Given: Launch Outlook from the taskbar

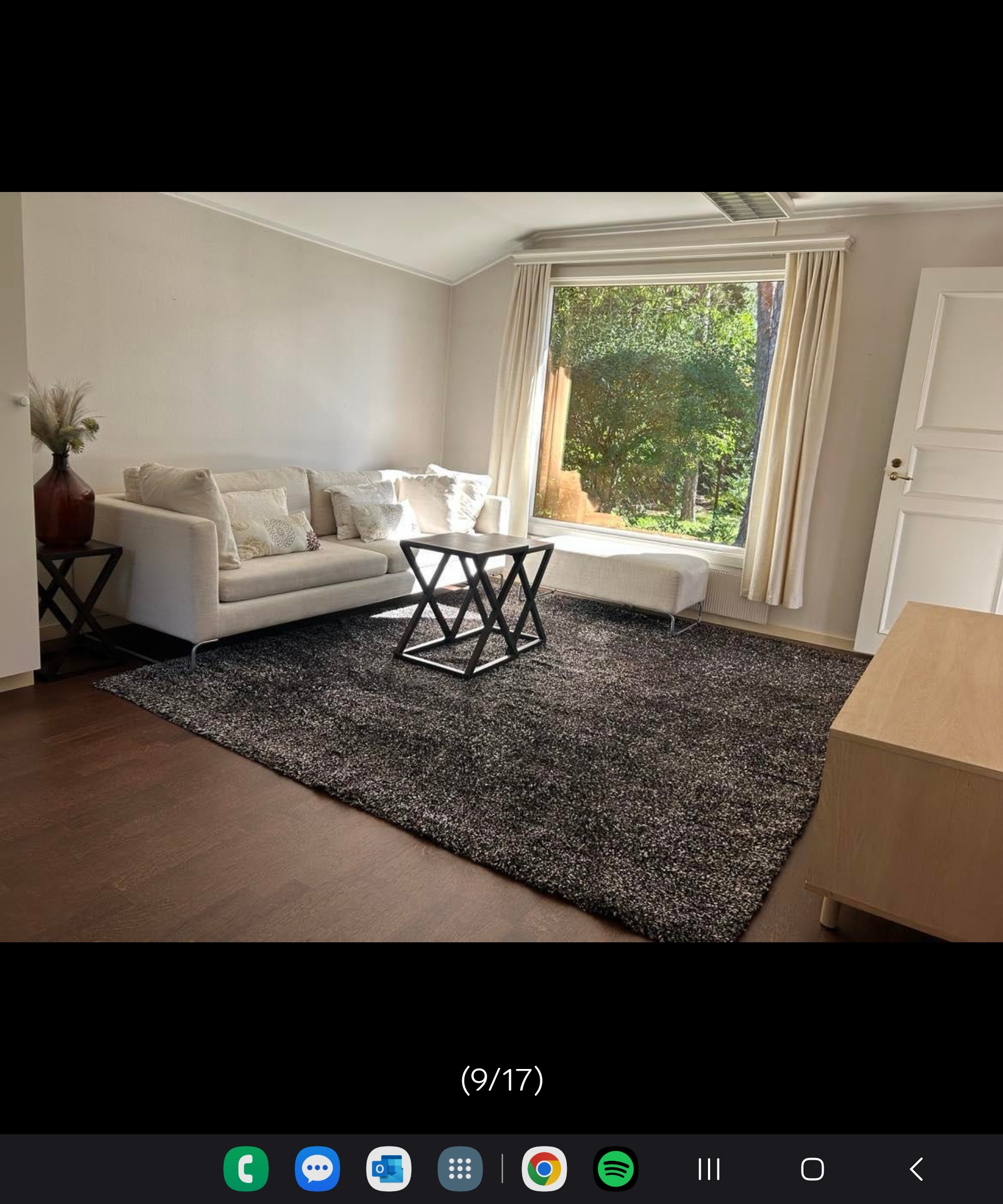Looking at the screenshot, I should click(388, 1169).
